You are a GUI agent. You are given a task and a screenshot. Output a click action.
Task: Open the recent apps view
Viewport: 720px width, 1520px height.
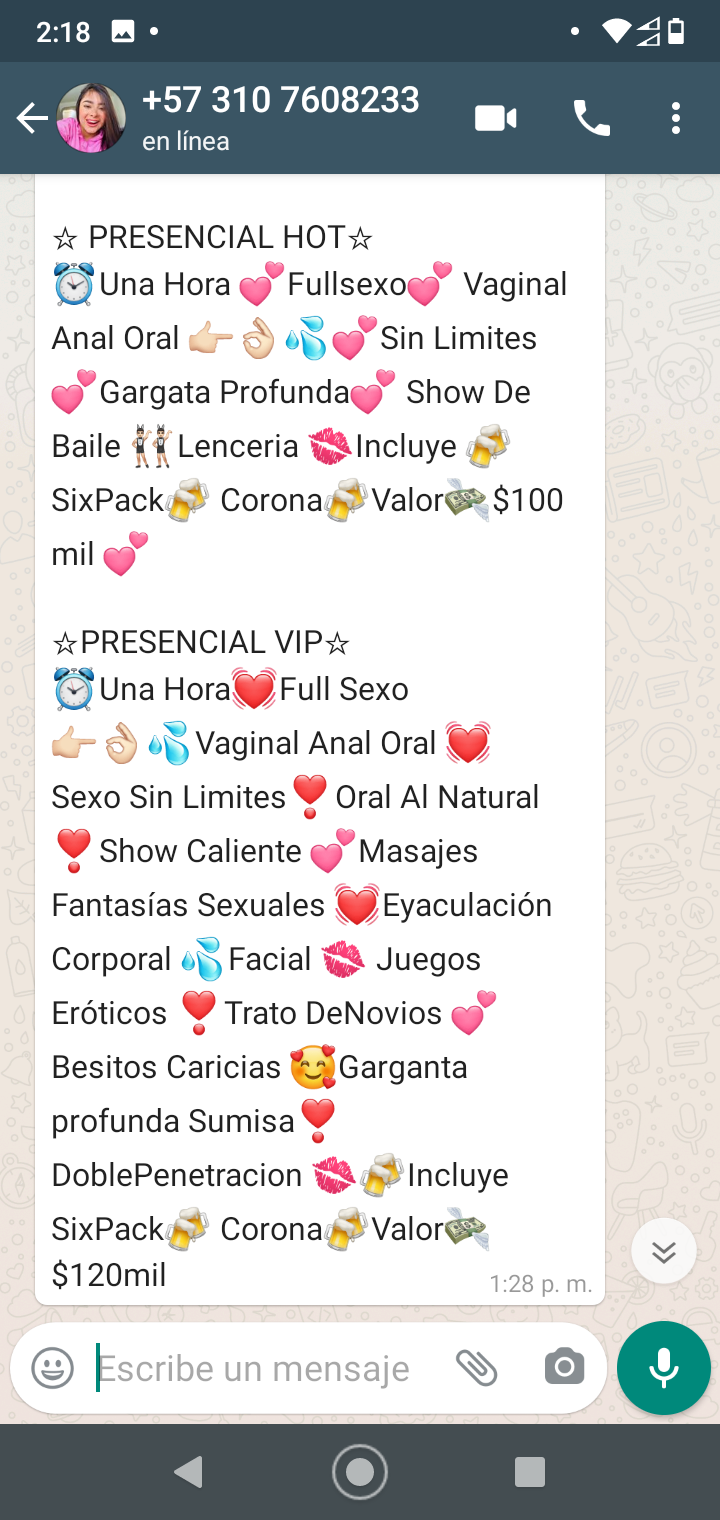point(529,1472)
